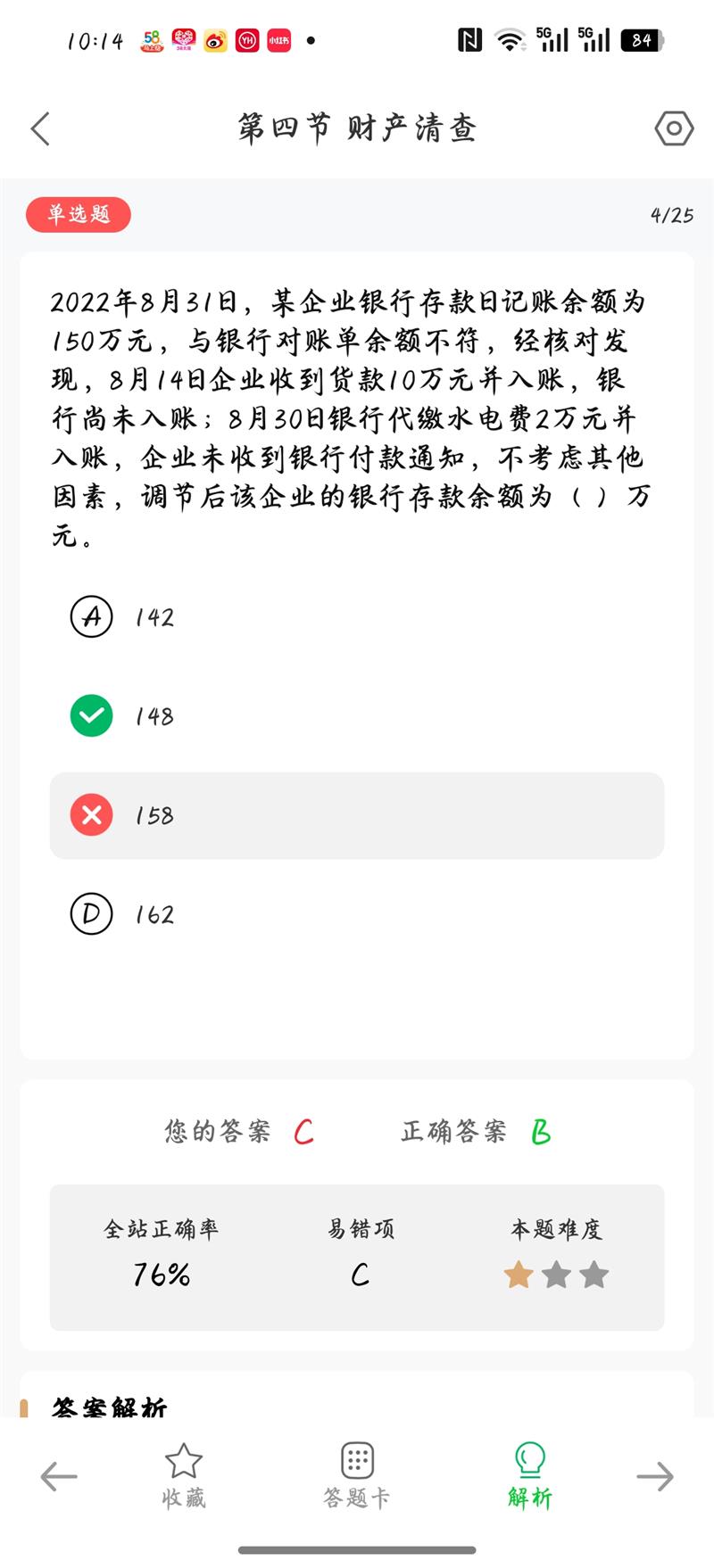Go to the previous question
Image resolution: width=714 pixels, height=1568 pixels.
coord(59,1476)
